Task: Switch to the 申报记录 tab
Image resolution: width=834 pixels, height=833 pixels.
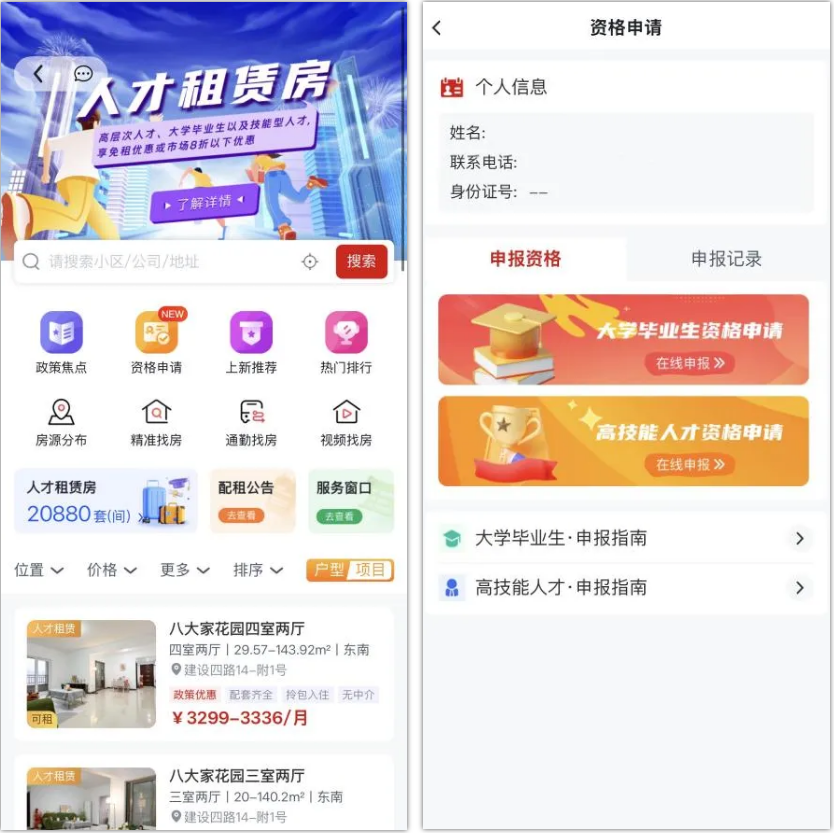Action: pyautogui.click(x=726, y=259)
